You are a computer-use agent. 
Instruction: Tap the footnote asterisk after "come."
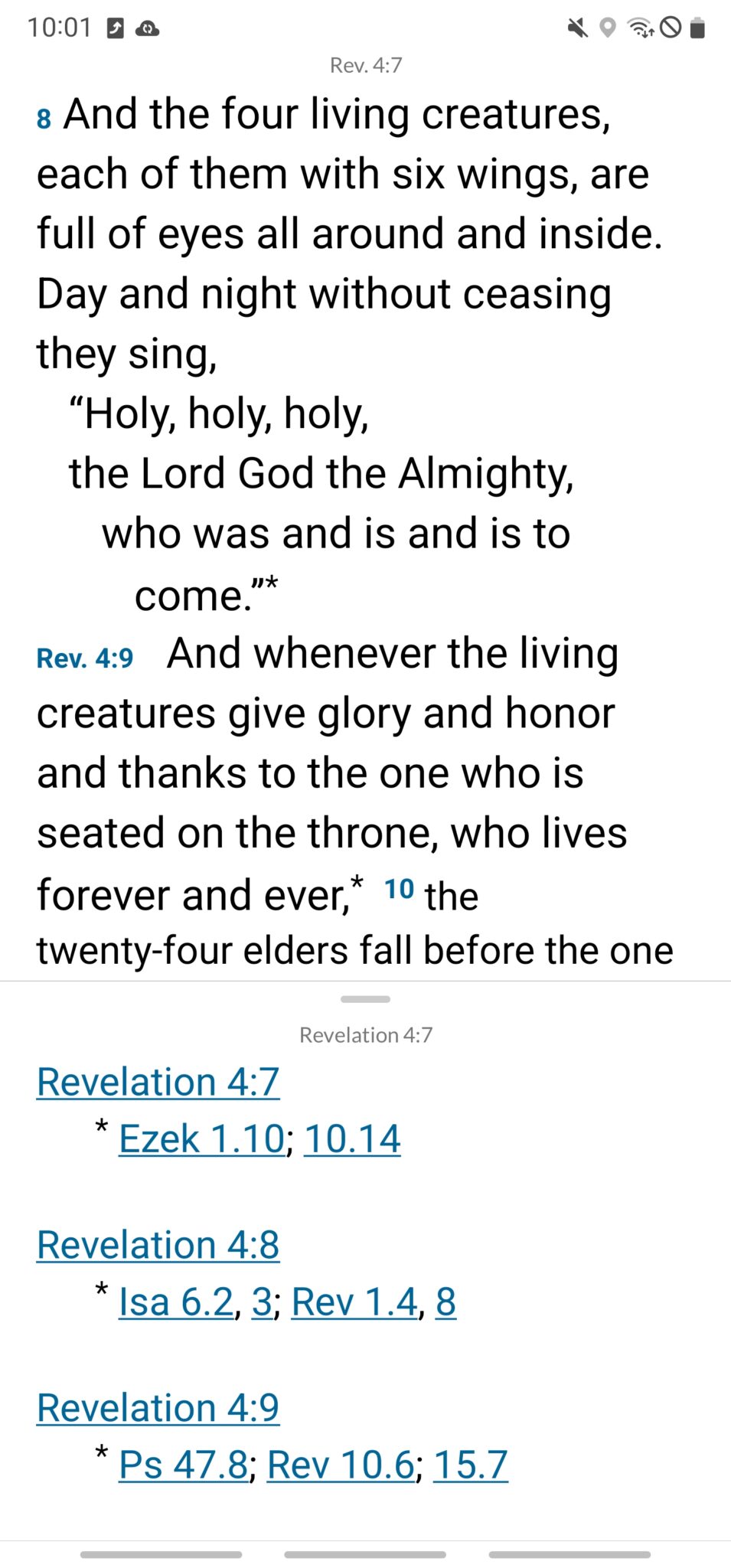pos(272,585)
